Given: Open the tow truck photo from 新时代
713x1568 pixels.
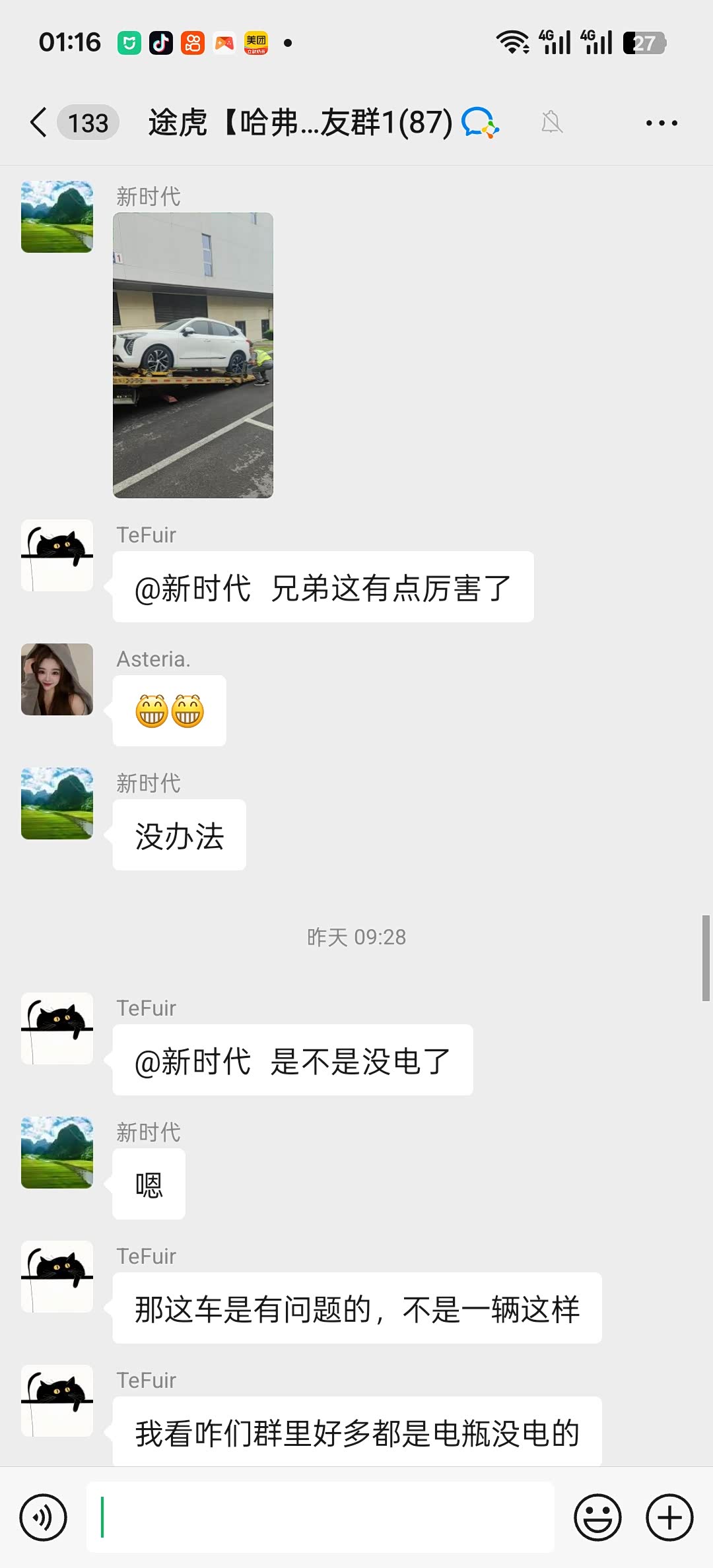Looking at the screenshot, I should pos(193,355).
